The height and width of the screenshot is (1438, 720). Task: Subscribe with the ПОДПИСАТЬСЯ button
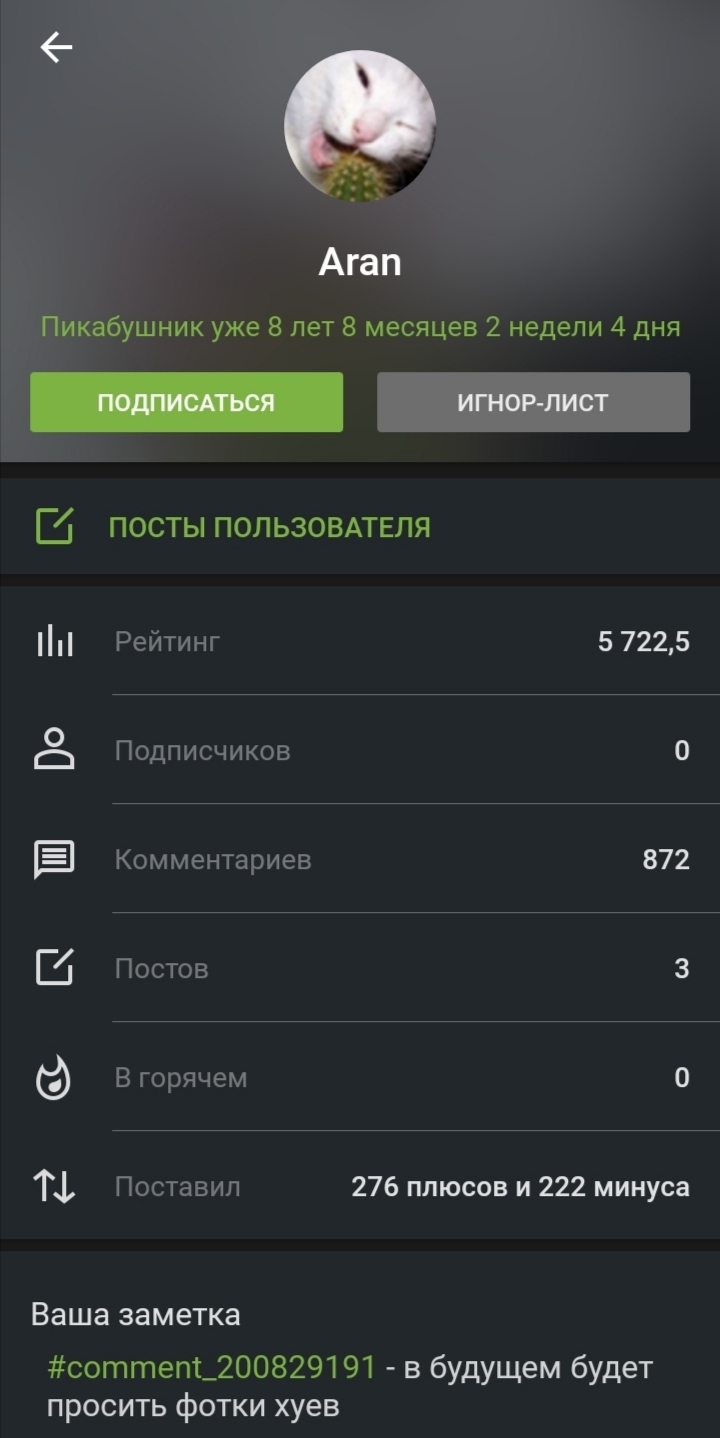point(186,402)
